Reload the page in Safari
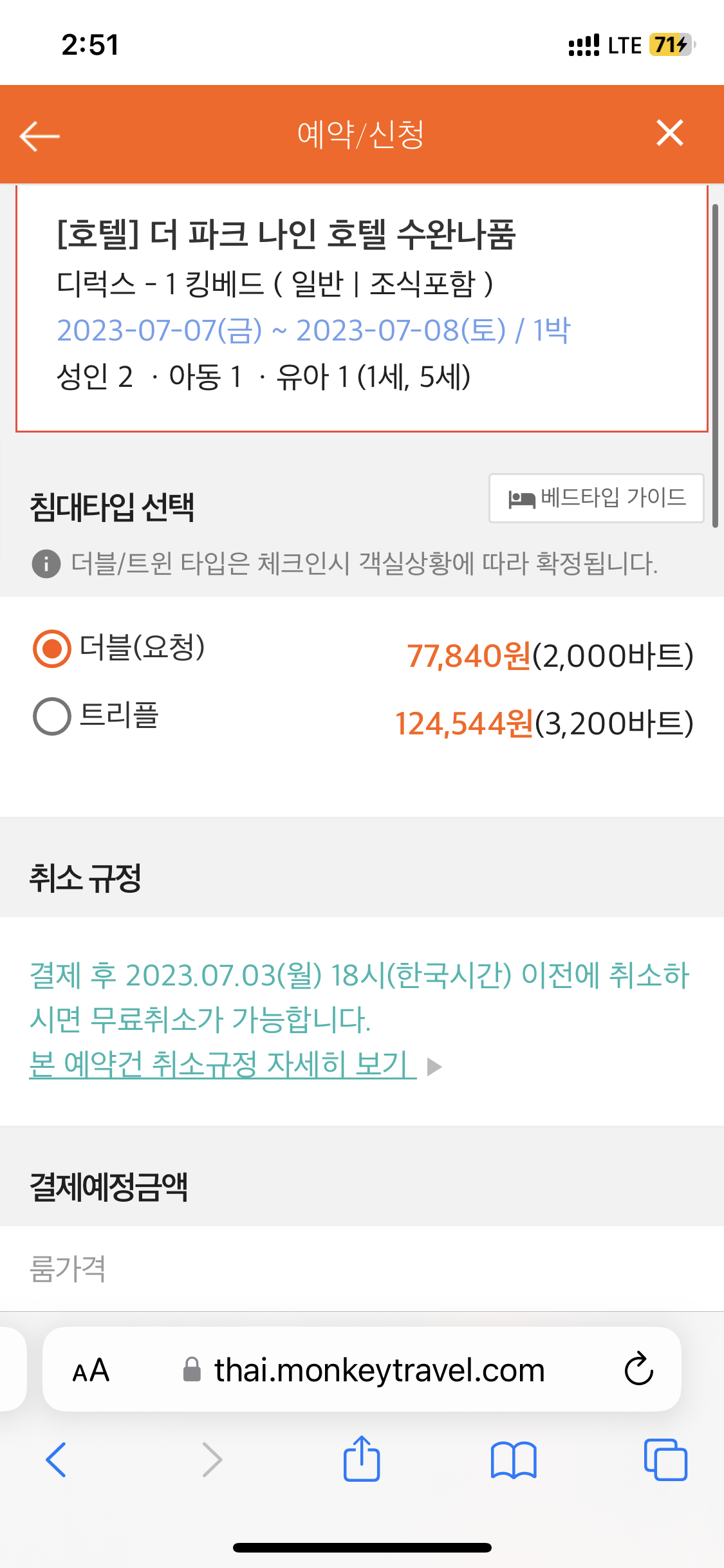Screen dimensions: 724x1568 pos(639,1368)
